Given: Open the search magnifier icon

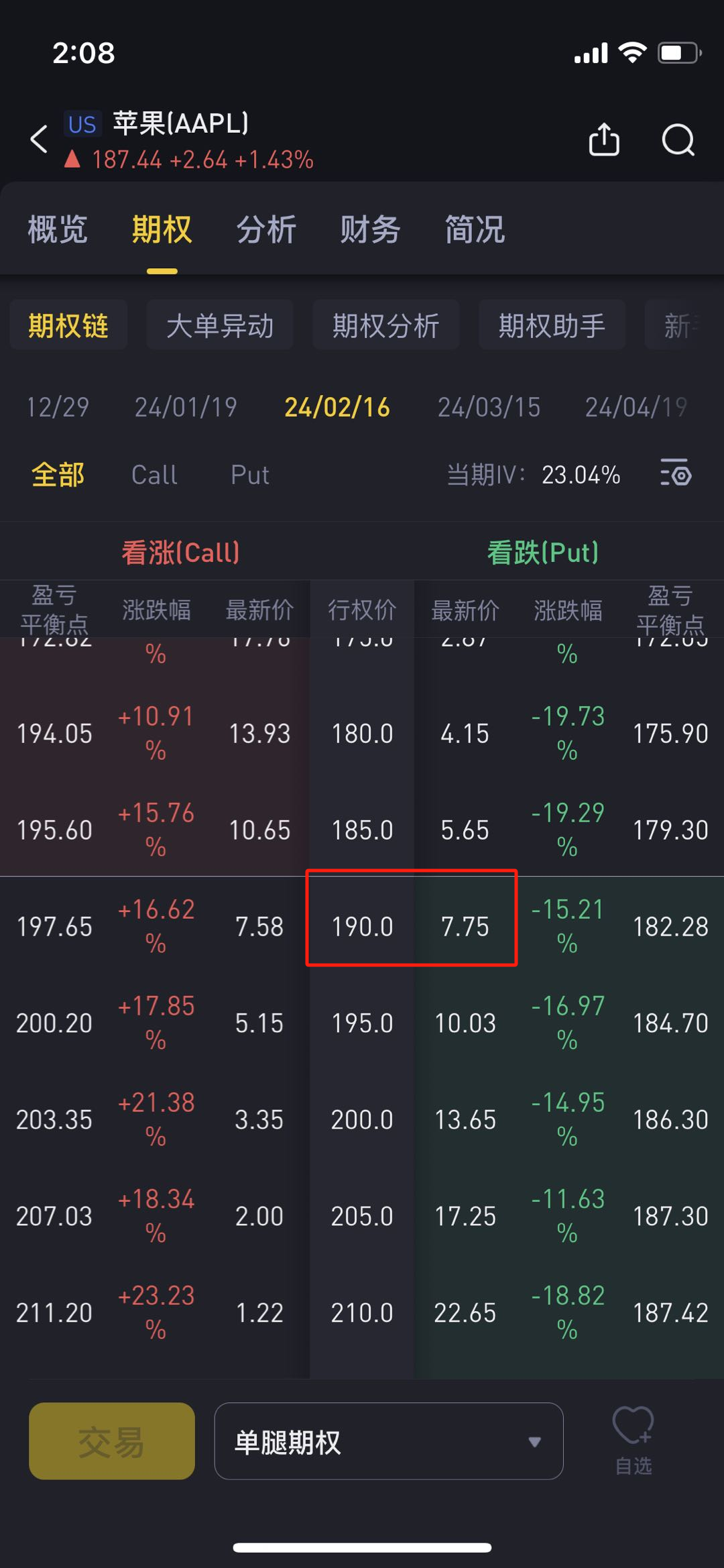Looking at the screenshot, I should (x=678, y=139).
